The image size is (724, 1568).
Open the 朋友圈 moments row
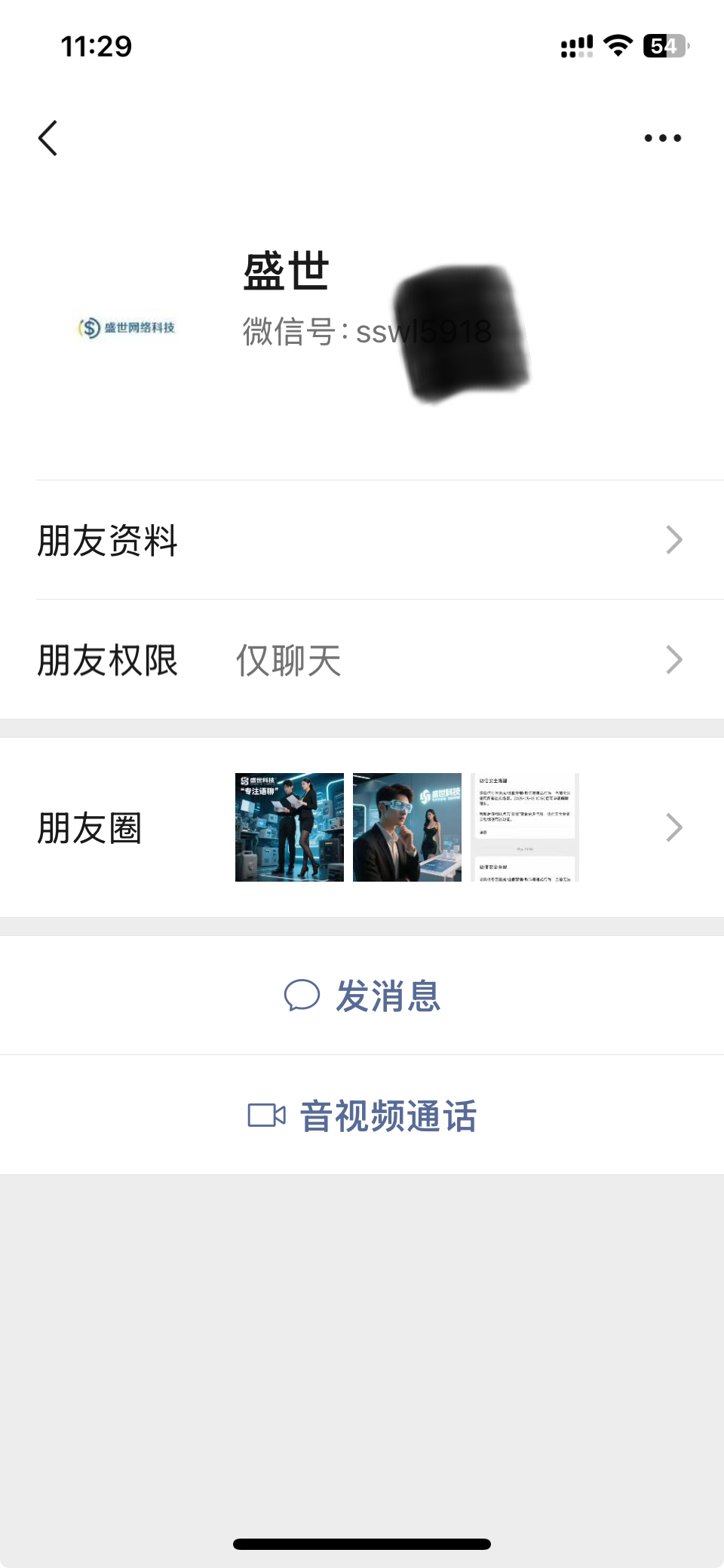tap(362, 827)
